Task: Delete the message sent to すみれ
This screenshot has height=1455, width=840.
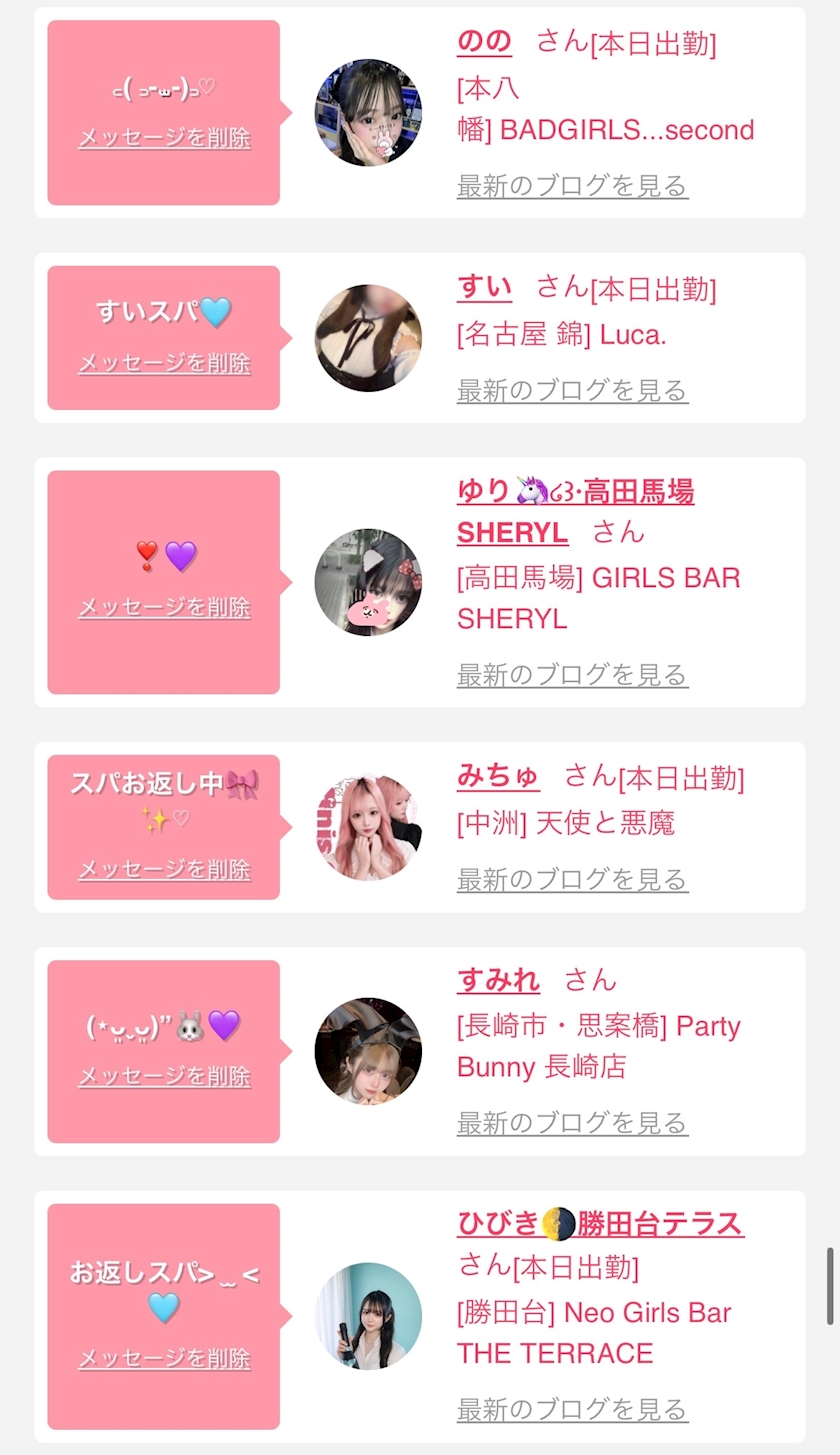Action: point(164,1076)
